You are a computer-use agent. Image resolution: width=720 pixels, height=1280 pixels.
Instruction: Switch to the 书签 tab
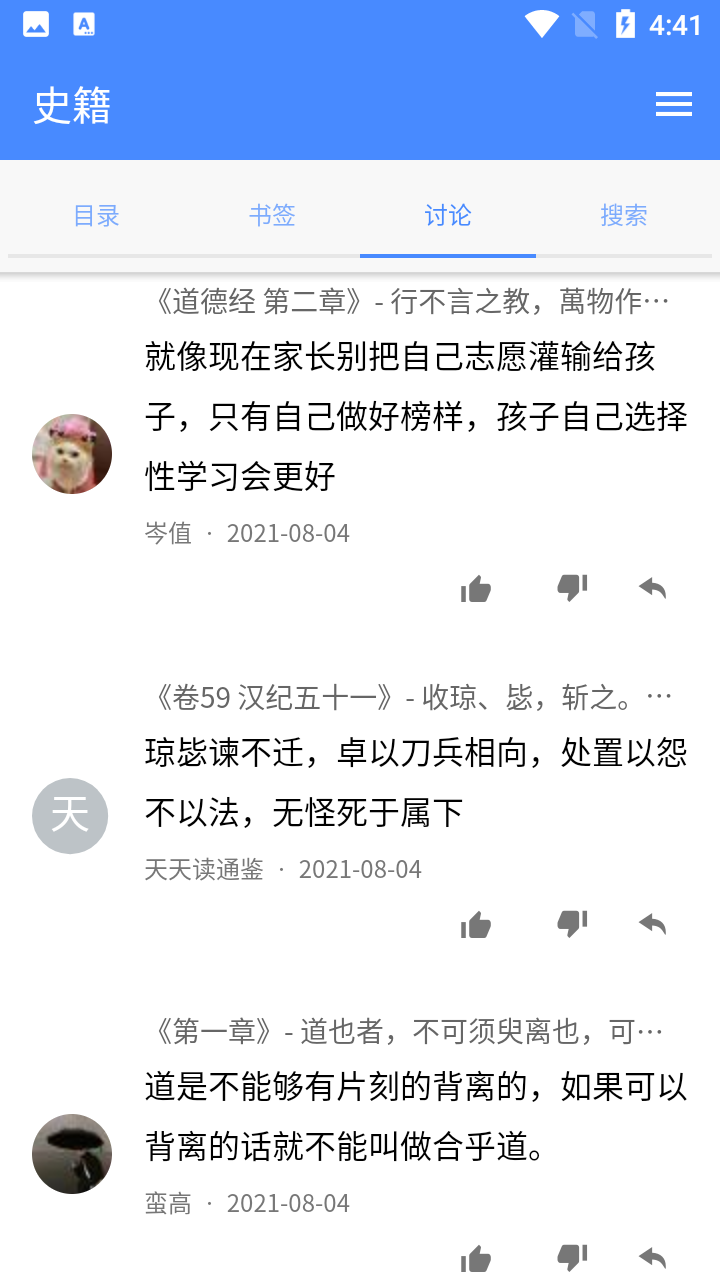pyautogui.click(x=272, y=215)
